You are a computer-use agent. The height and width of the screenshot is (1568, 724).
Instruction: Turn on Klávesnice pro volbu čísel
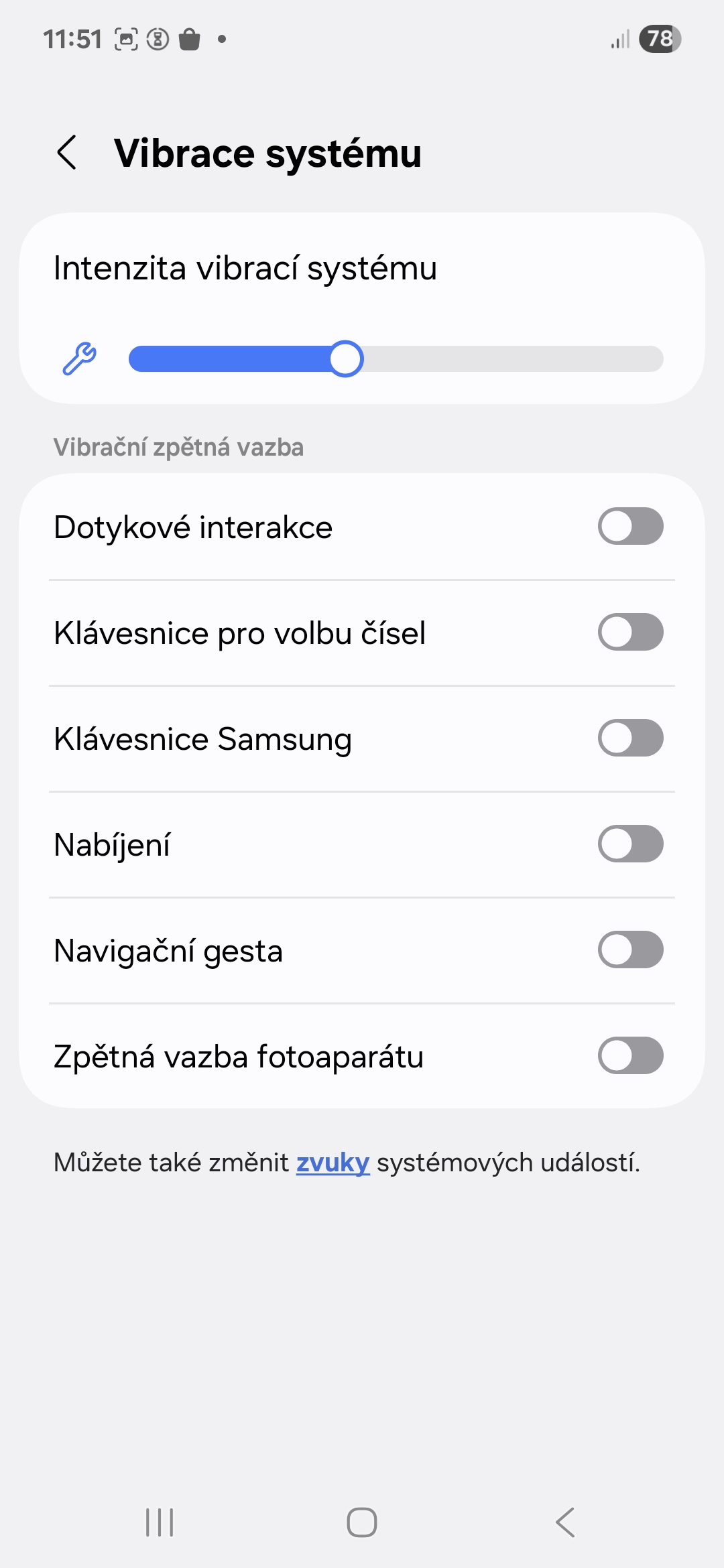click(x=630, y=633)
